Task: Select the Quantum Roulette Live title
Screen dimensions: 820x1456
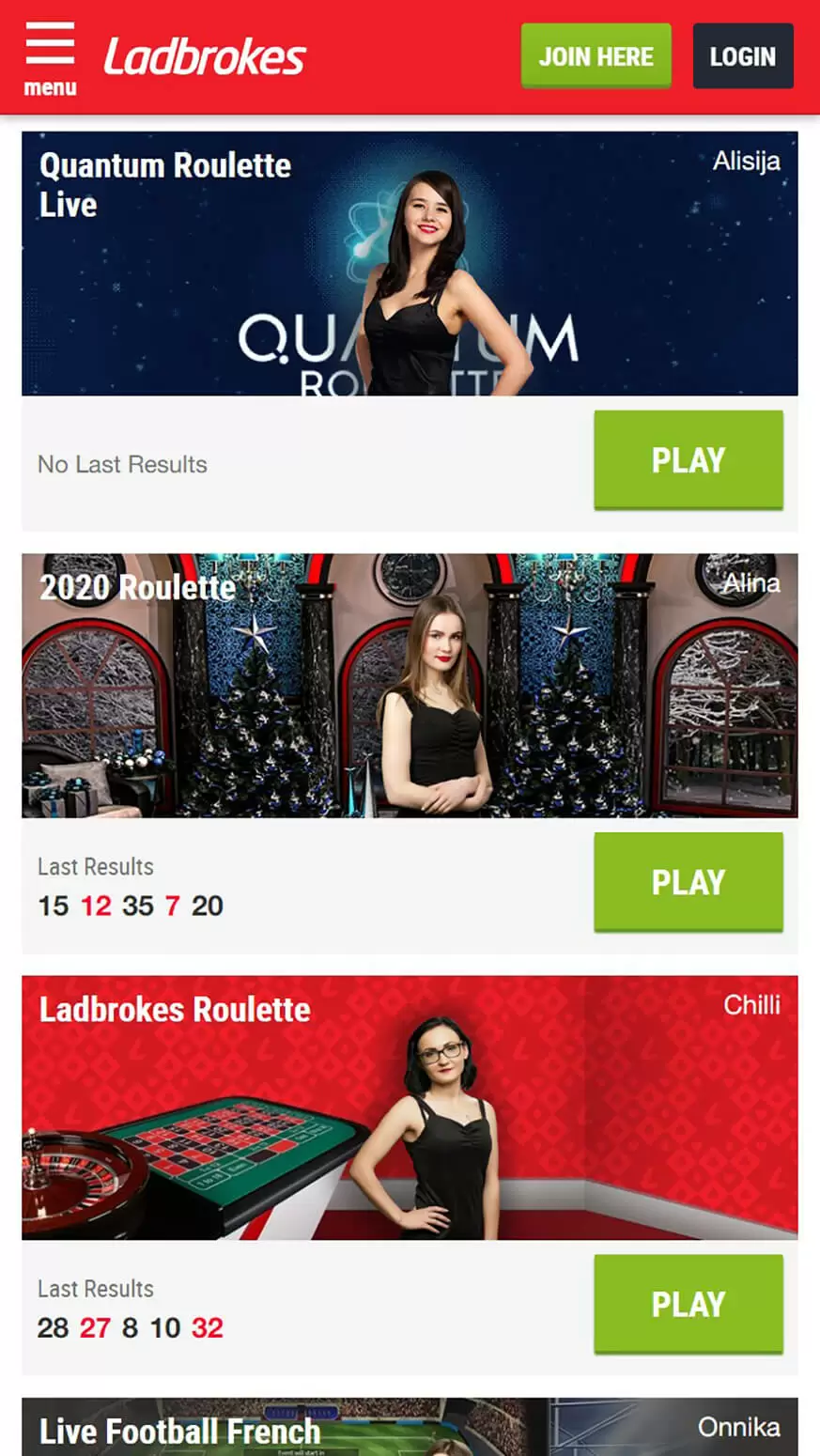Action: click(165, 184)
